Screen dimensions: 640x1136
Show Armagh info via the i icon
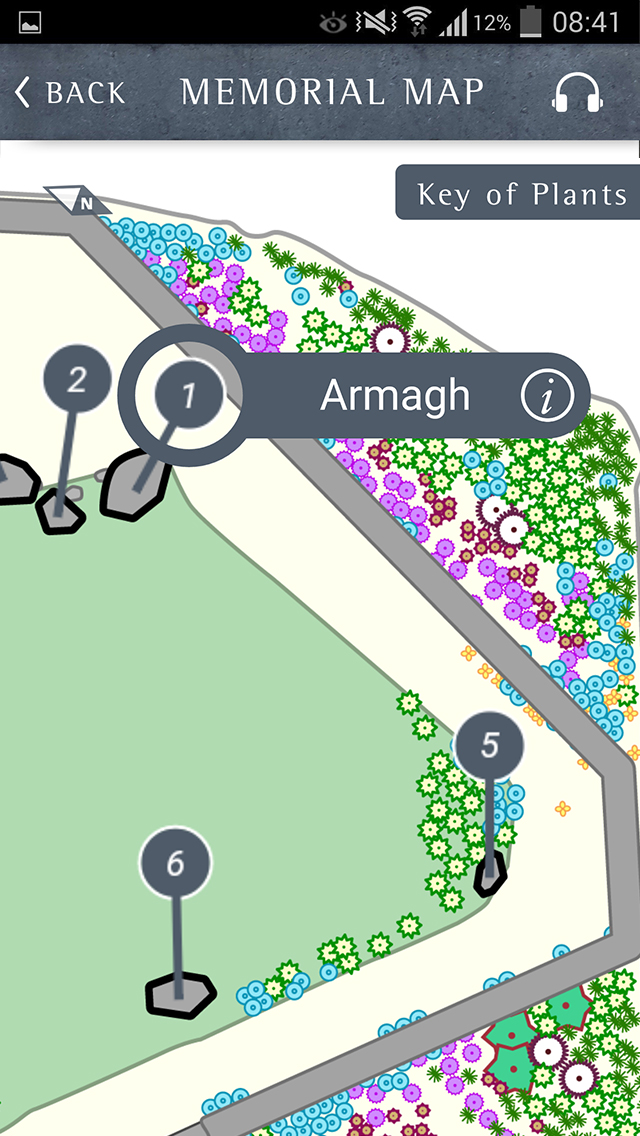[x=547, y=396]
